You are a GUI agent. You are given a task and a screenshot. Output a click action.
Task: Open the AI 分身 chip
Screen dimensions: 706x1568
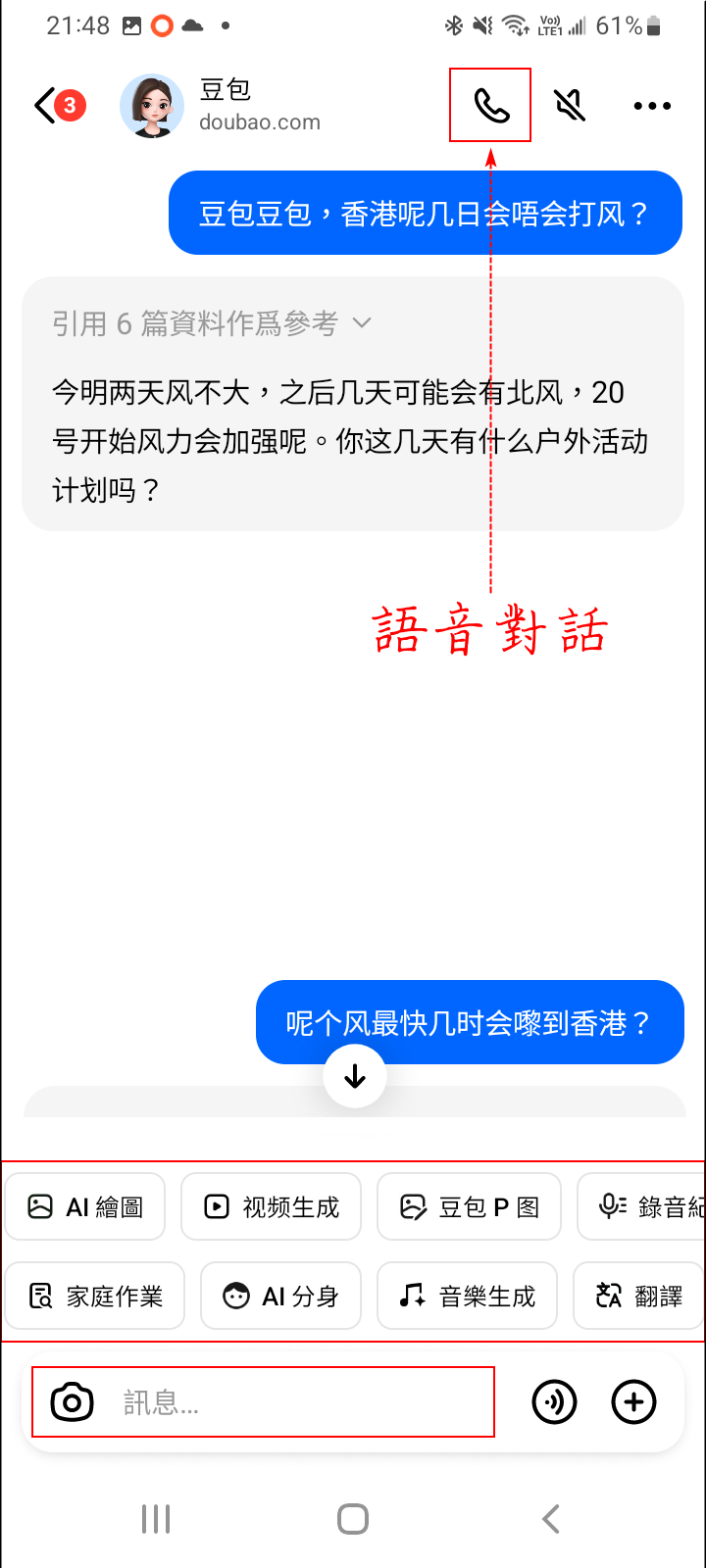(x=281, y=1297)
